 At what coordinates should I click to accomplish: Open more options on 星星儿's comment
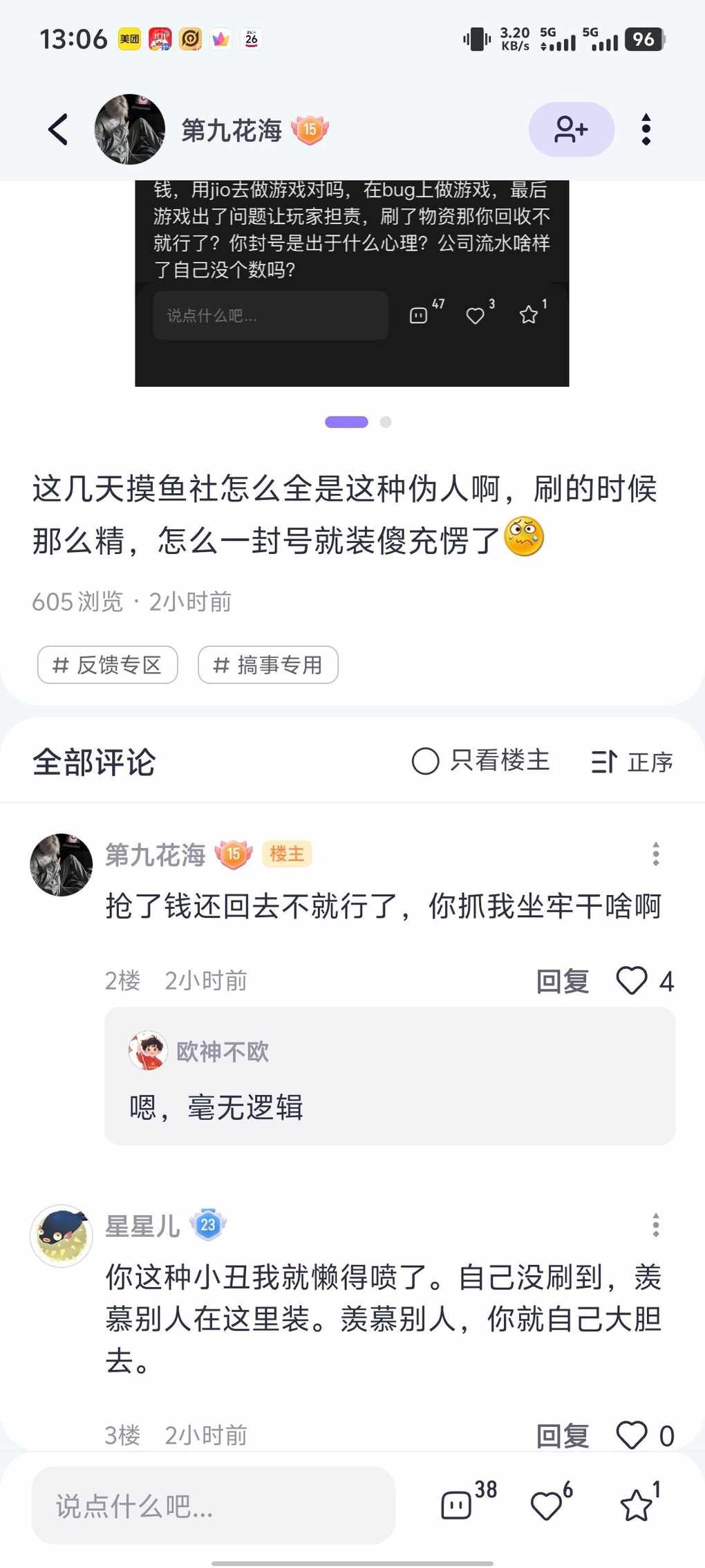655,1225
